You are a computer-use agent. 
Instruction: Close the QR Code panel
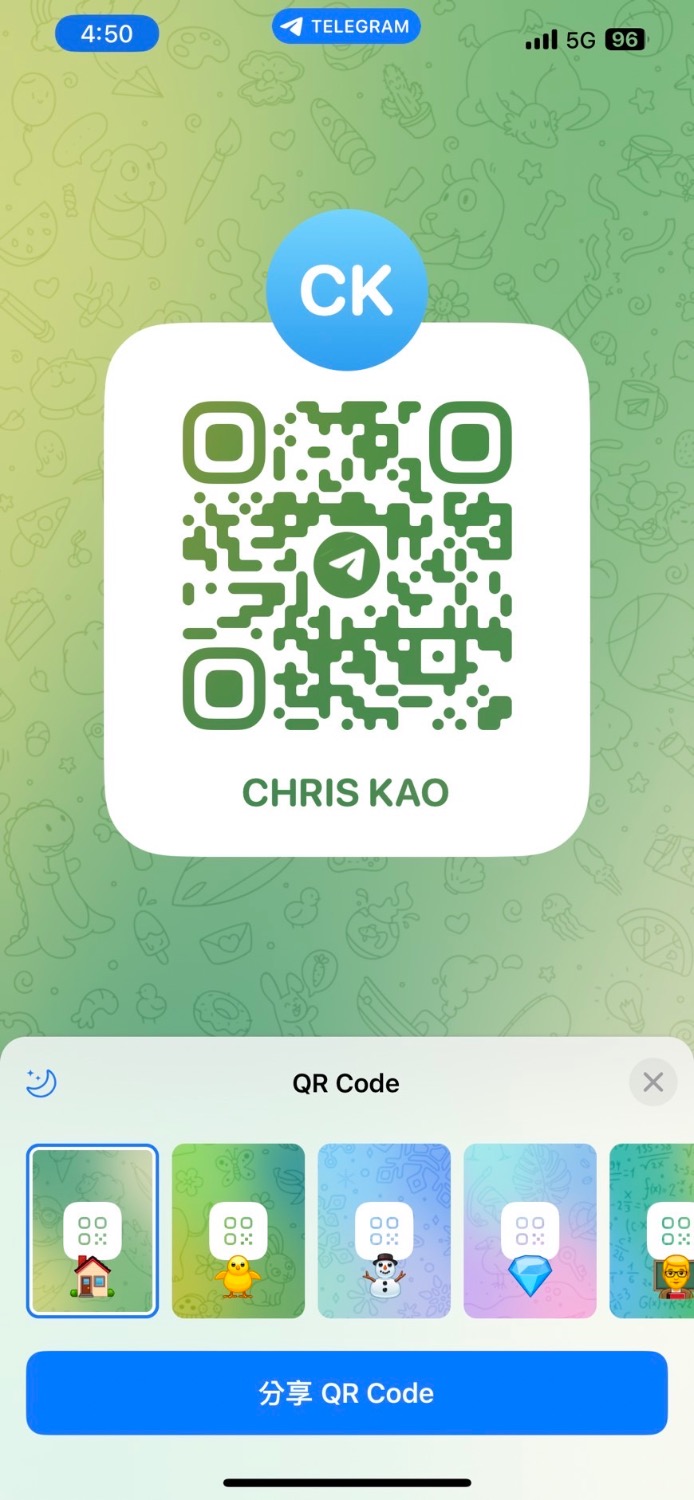(653, 1082)
